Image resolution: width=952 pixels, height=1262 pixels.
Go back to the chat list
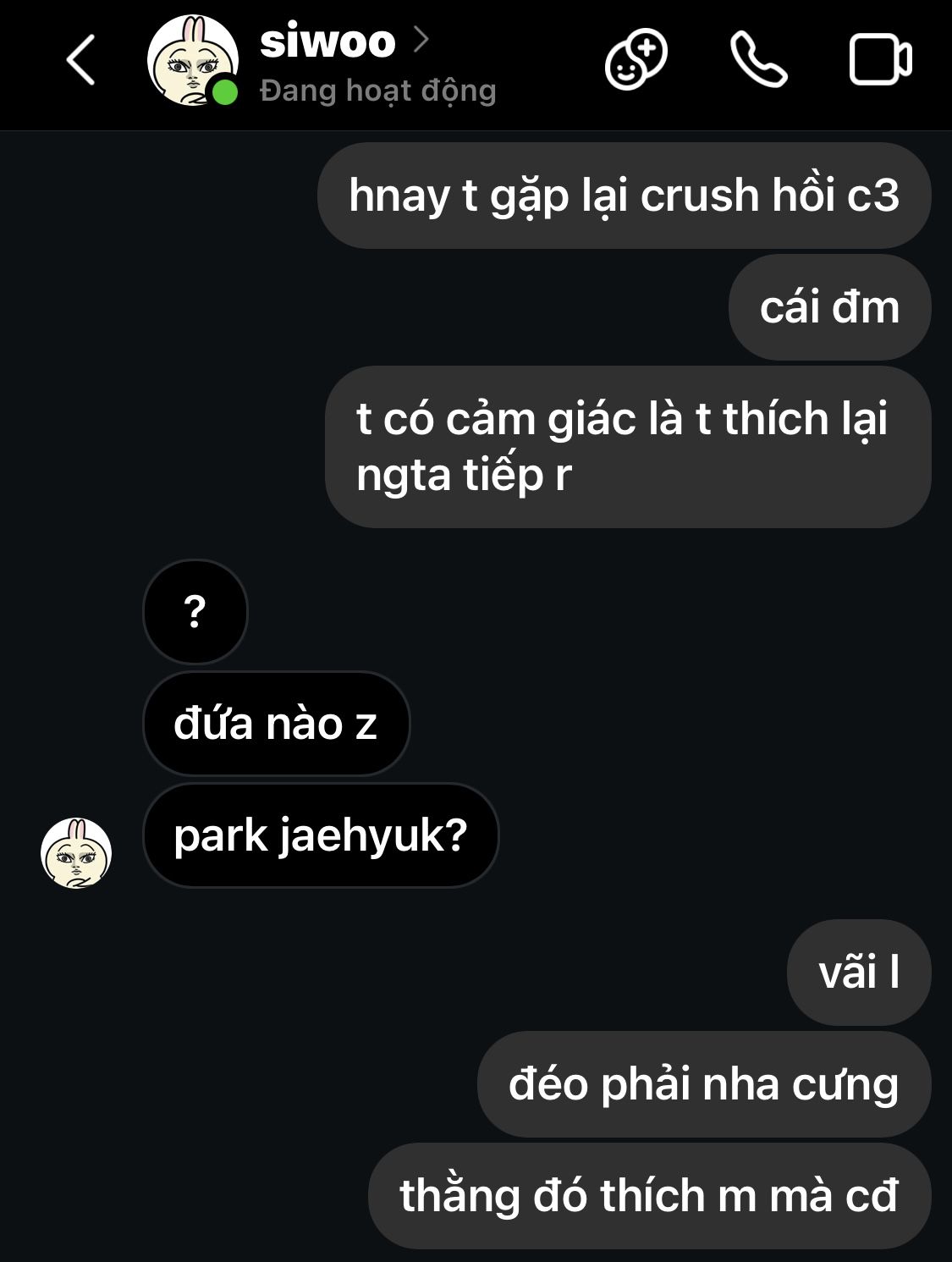point(80,60)
